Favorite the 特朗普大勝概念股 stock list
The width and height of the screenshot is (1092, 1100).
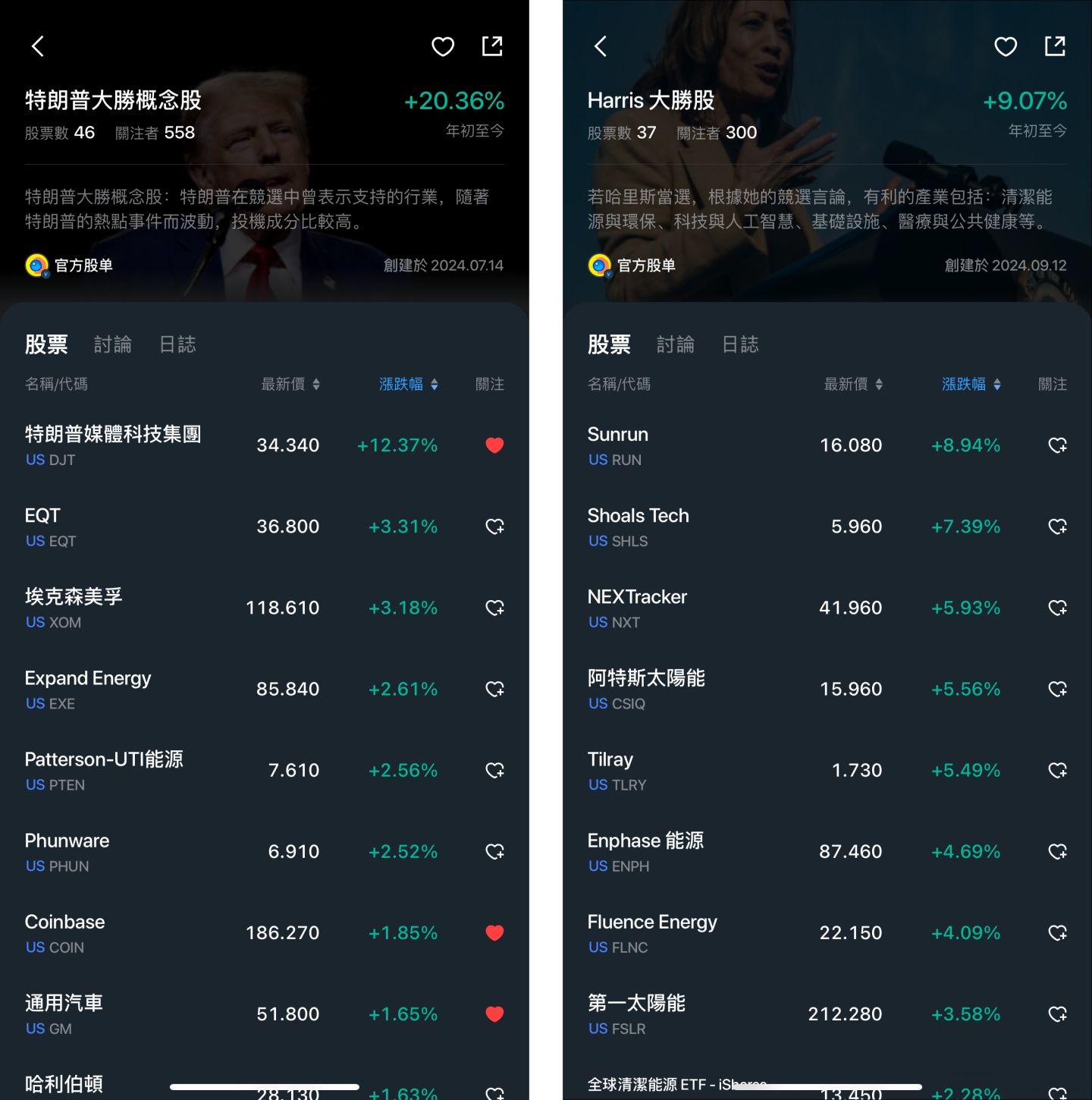pos(443,46)
